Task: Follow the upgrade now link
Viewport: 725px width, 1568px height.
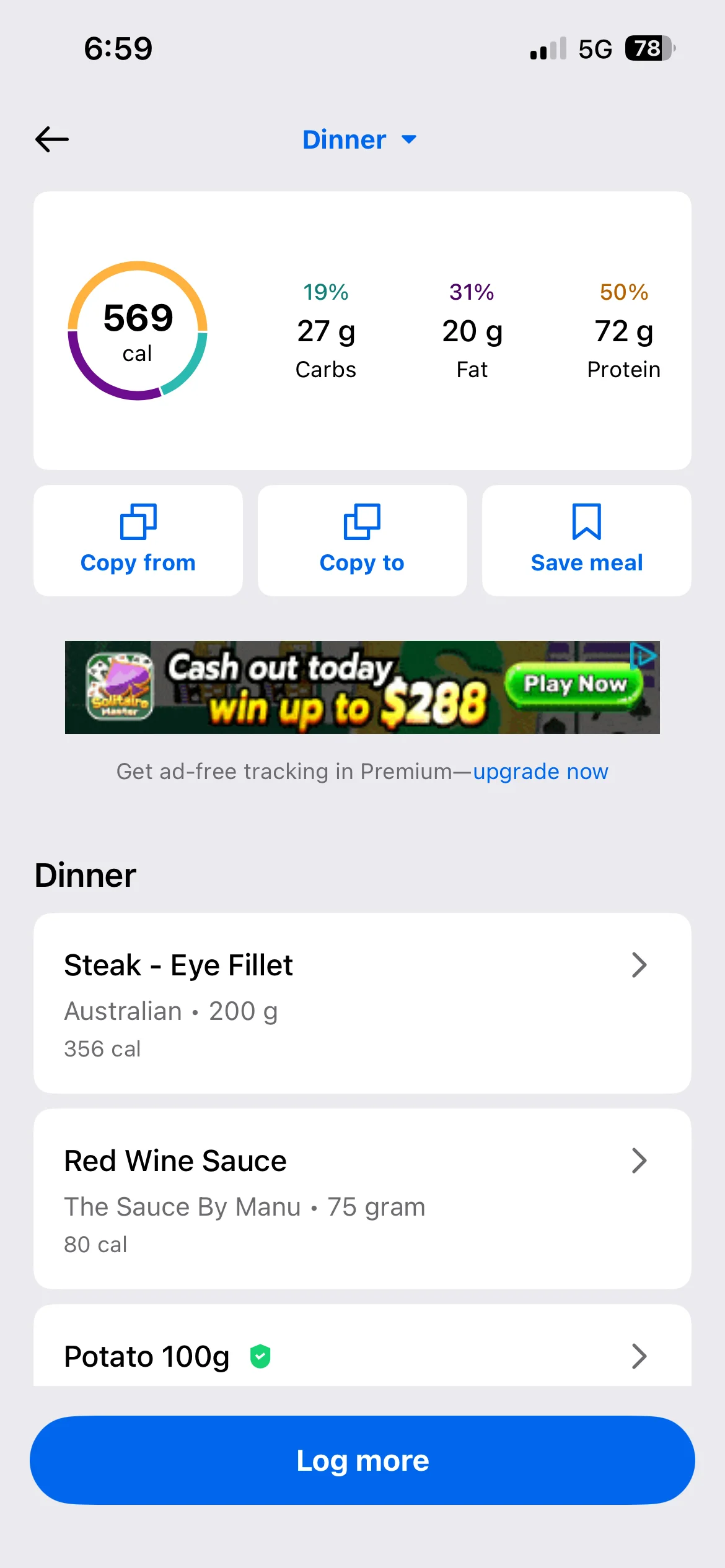Action: click(x=540, y=772)
